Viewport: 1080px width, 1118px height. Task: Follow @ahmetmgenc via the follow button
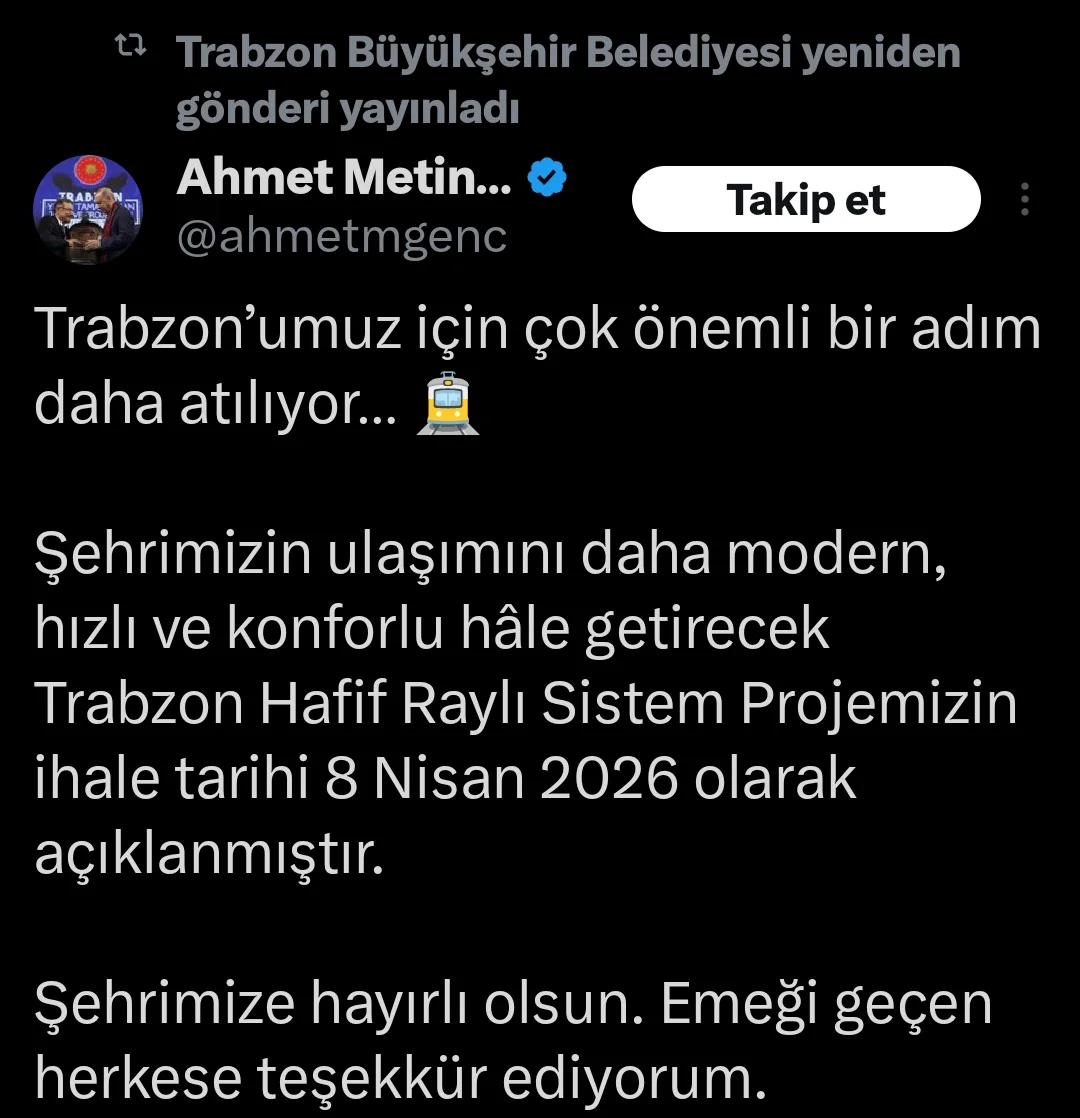coord(806,199)
